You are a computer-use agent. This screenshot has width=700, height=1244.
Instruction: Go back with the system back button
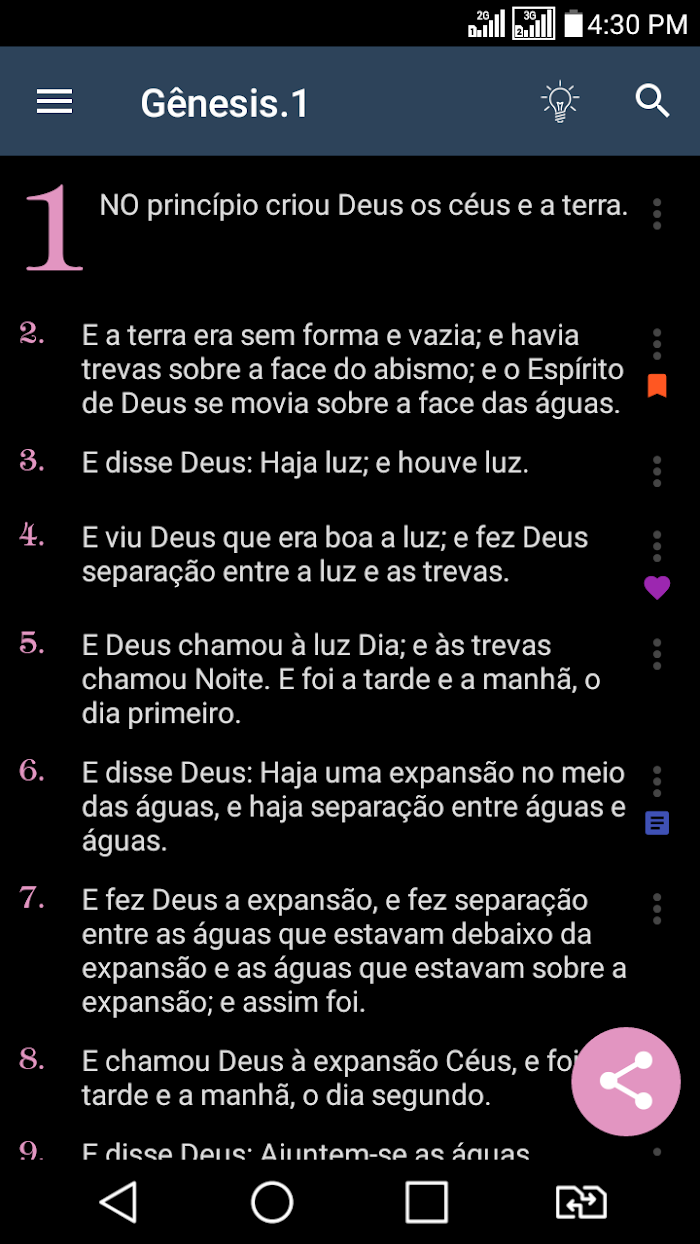click(119, 1201)
